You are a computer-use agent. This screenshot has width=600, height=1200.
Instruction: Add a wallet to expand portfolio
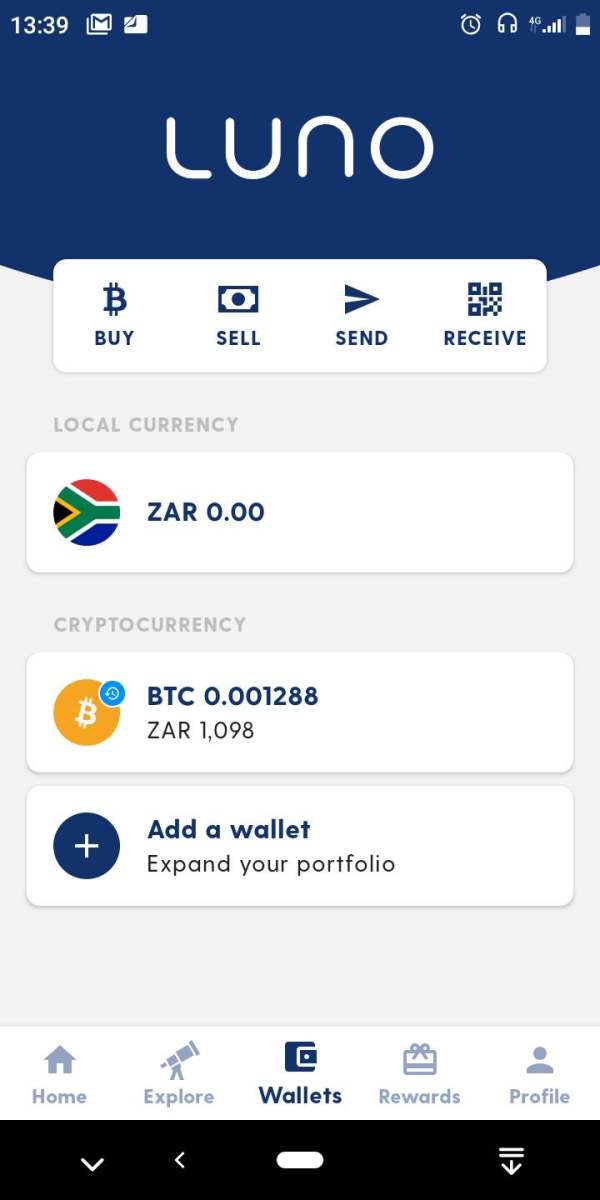point(300,846)
